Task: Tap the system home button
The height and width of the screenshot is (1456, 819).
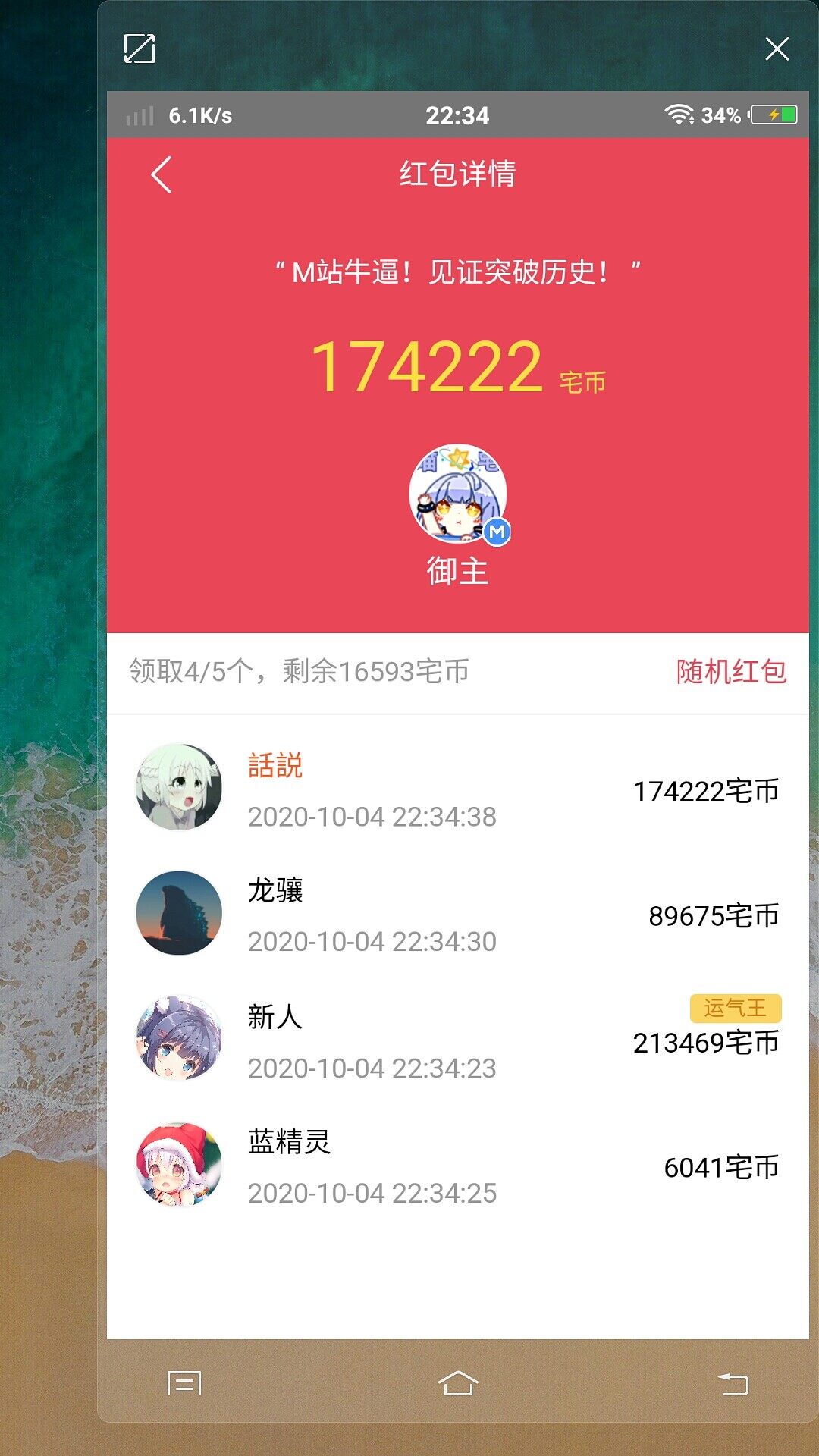Action: click(x=458, y=1383)
